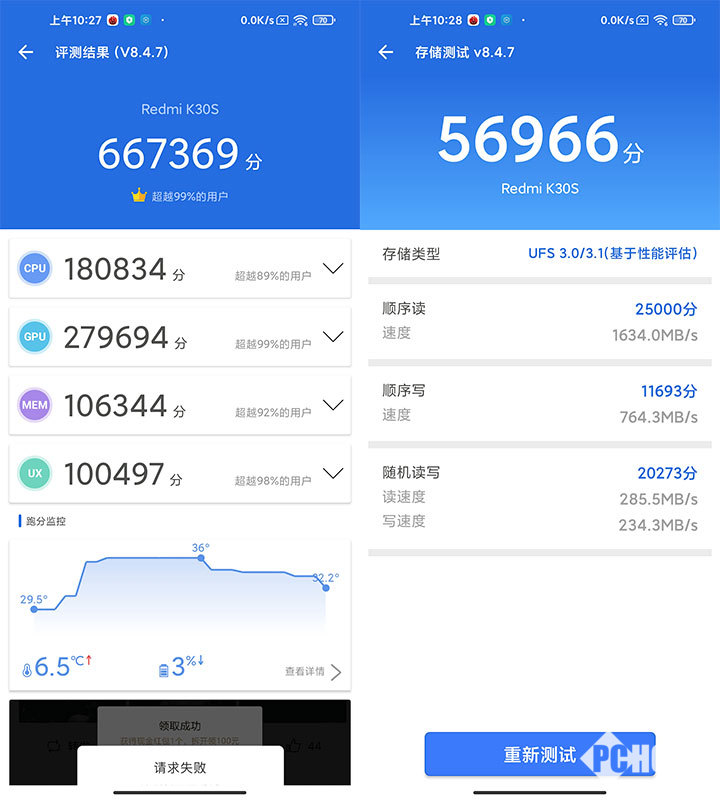Expand the UX score section

coord(333,472)
